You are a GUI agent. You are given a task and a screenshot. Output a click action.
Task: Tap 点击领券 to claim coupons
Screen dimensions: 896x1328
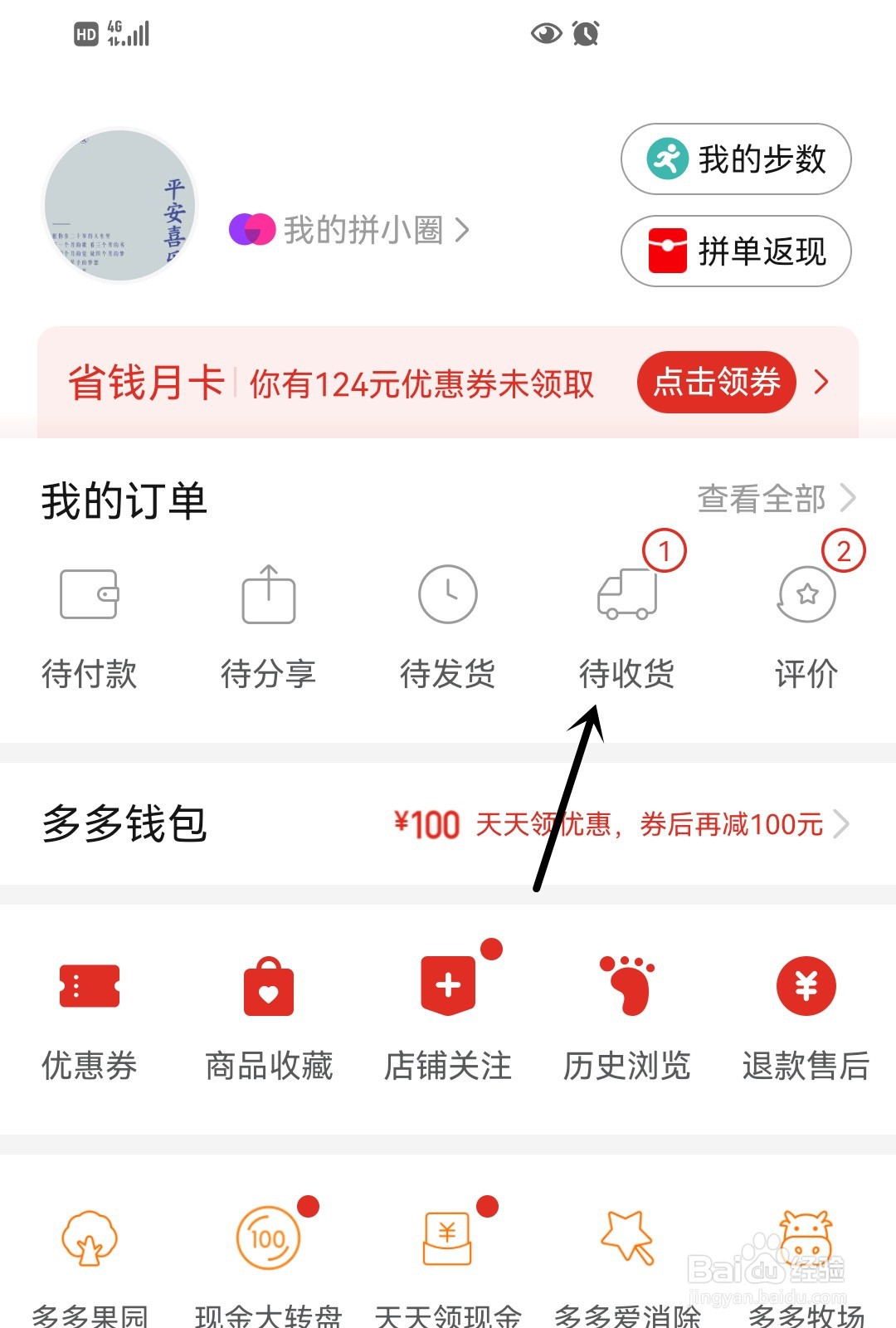(717, 383)
